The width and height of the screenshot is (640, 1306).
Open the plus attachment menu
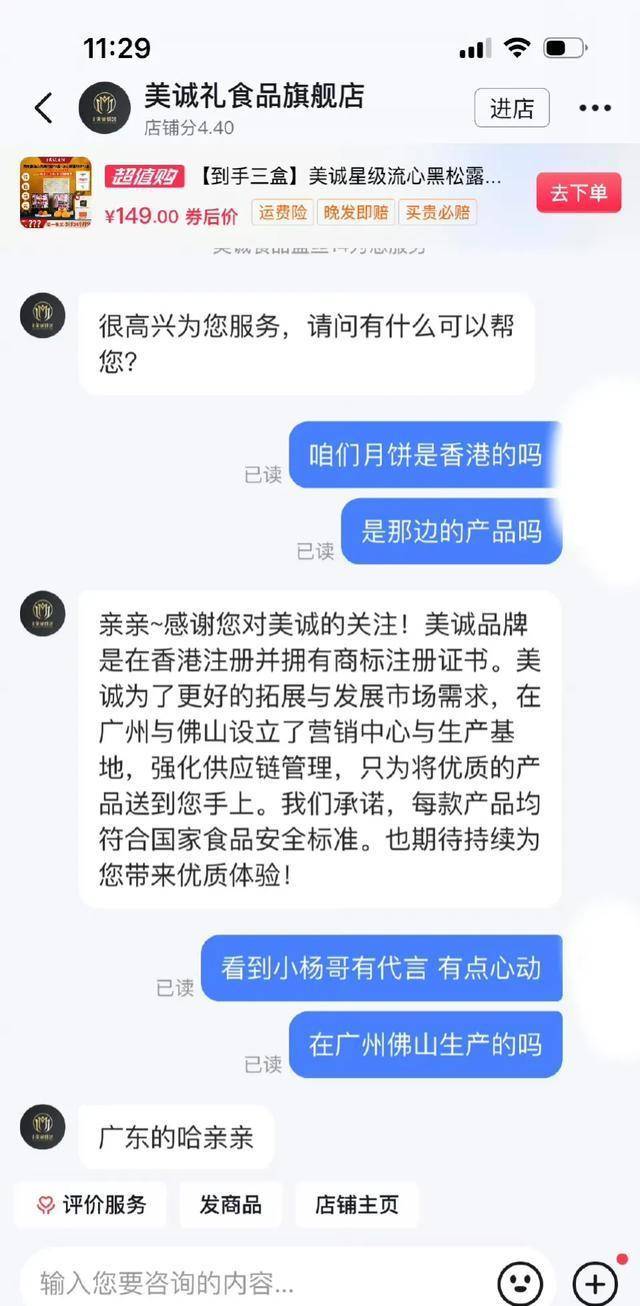(x=594, y=1281)
